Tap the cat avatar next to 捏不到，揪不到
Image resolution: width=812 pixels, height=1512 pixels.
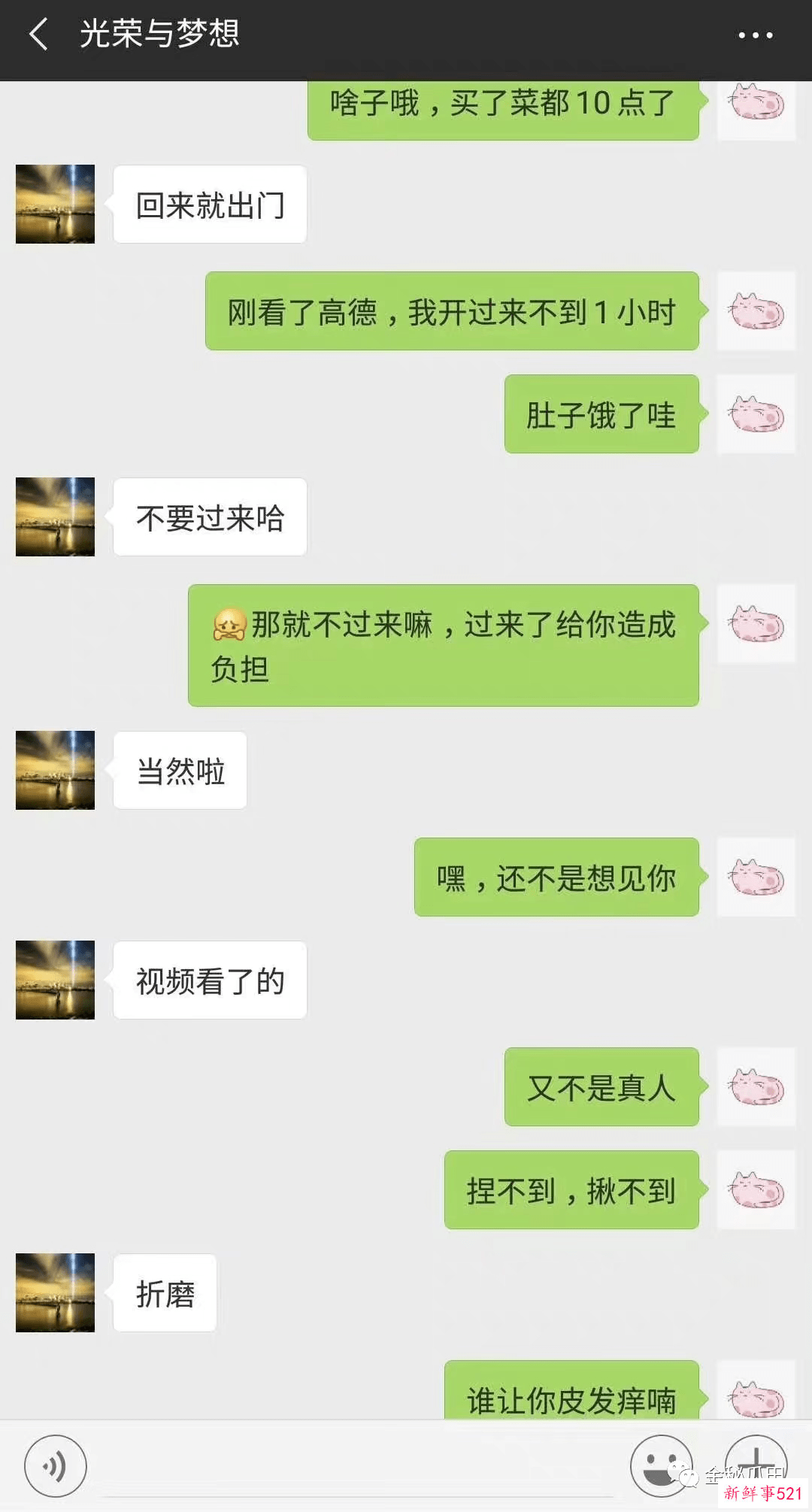point(756,1190)
